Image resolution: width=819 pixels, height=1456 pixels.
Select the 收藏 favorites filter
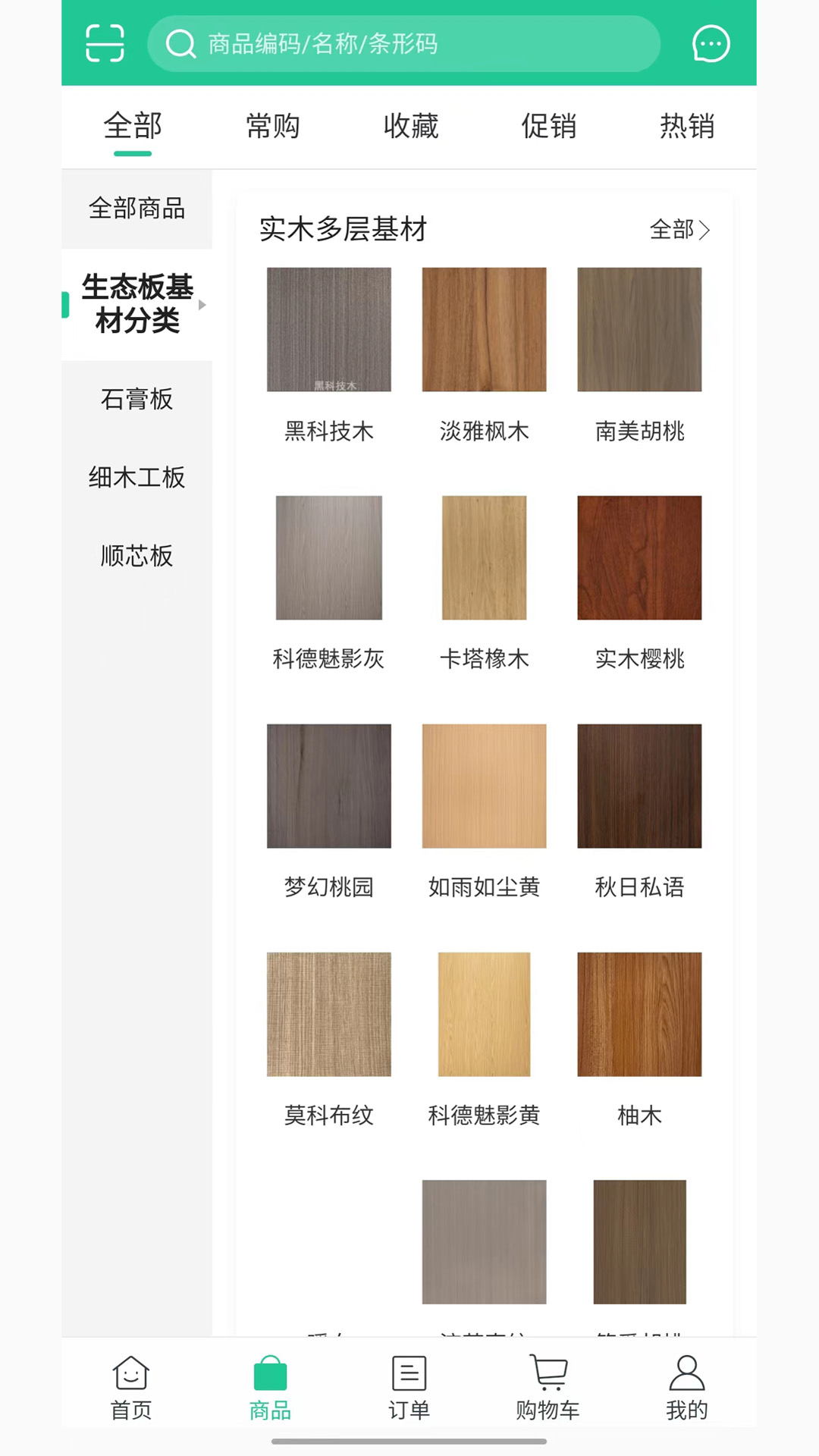[x=411, y=127]
